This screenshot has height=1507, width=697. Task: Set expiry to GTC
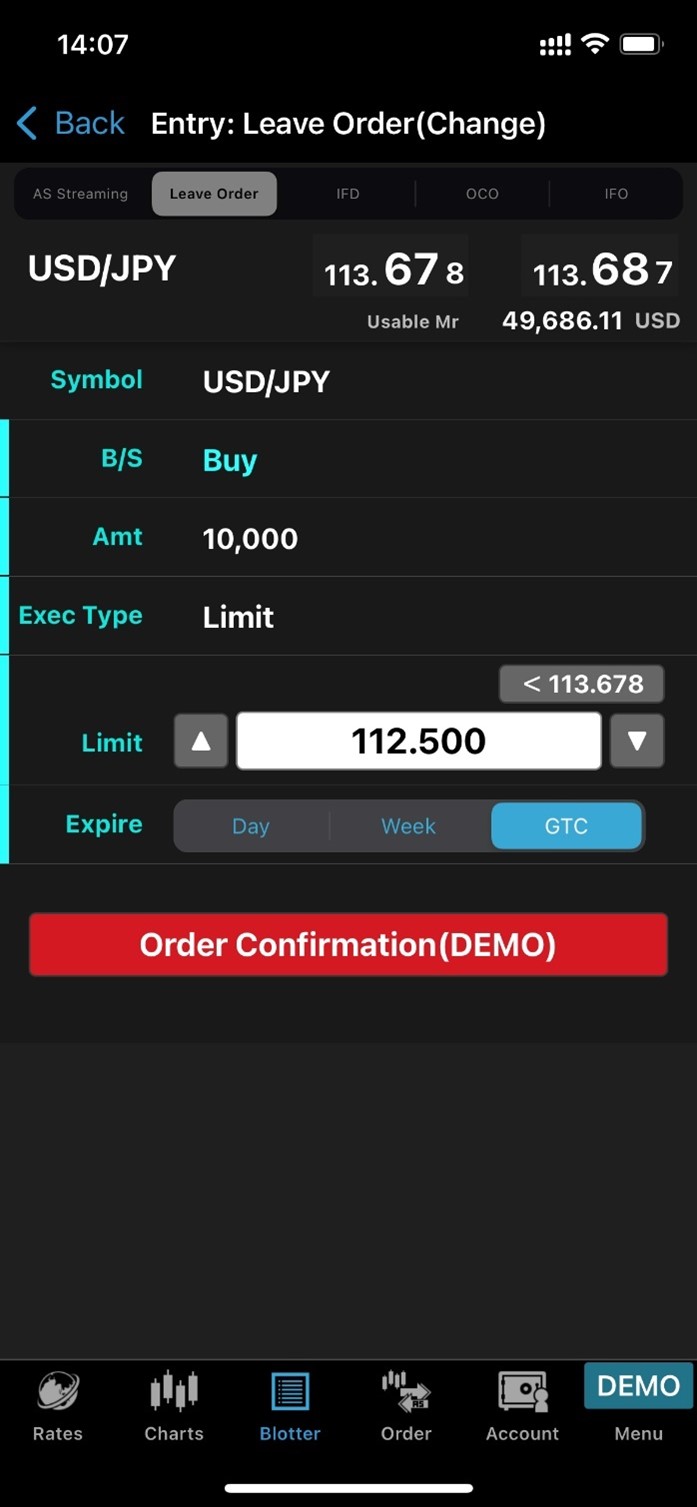pos(566,826)
